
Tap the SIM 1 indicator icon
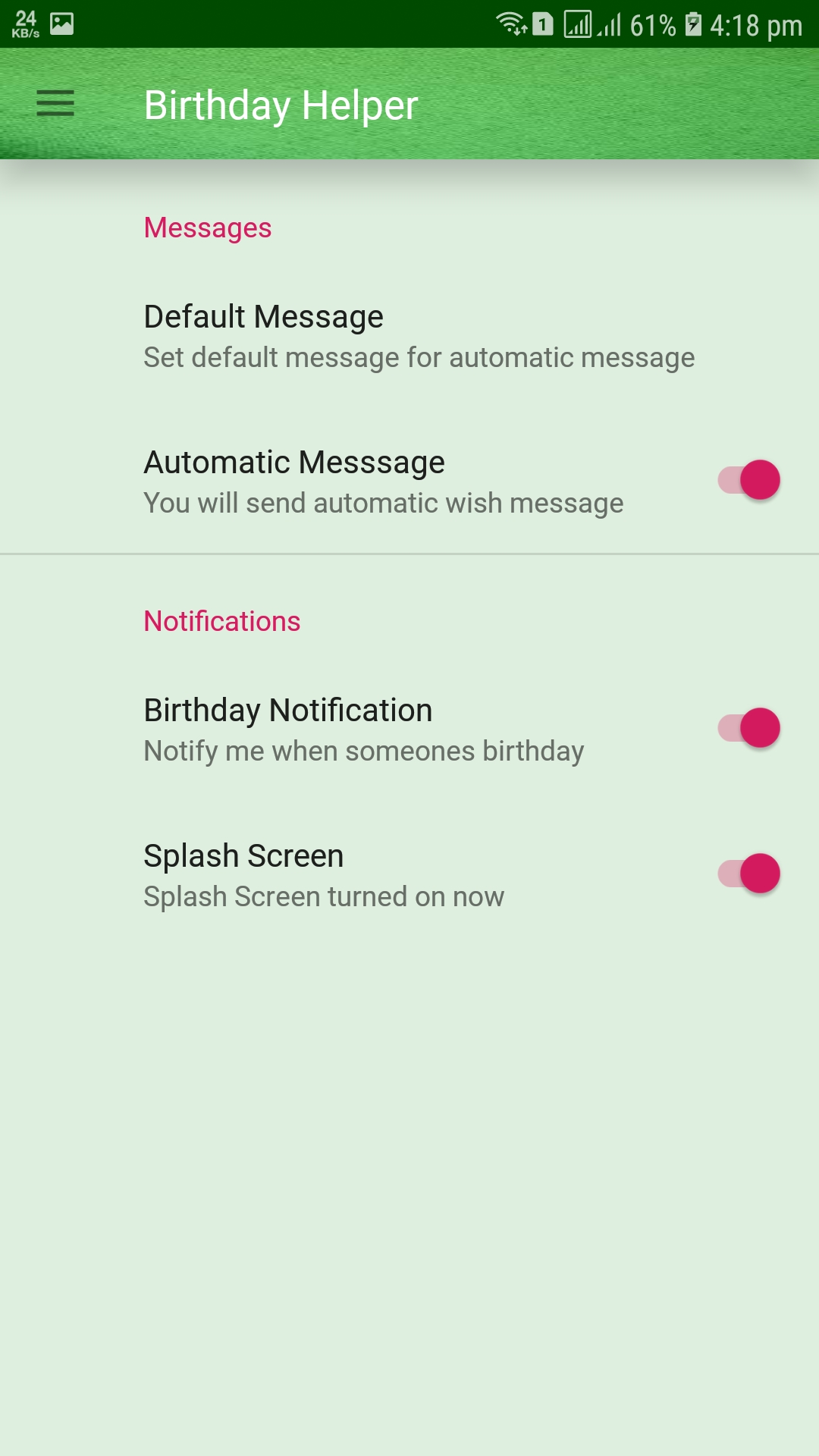541,25
